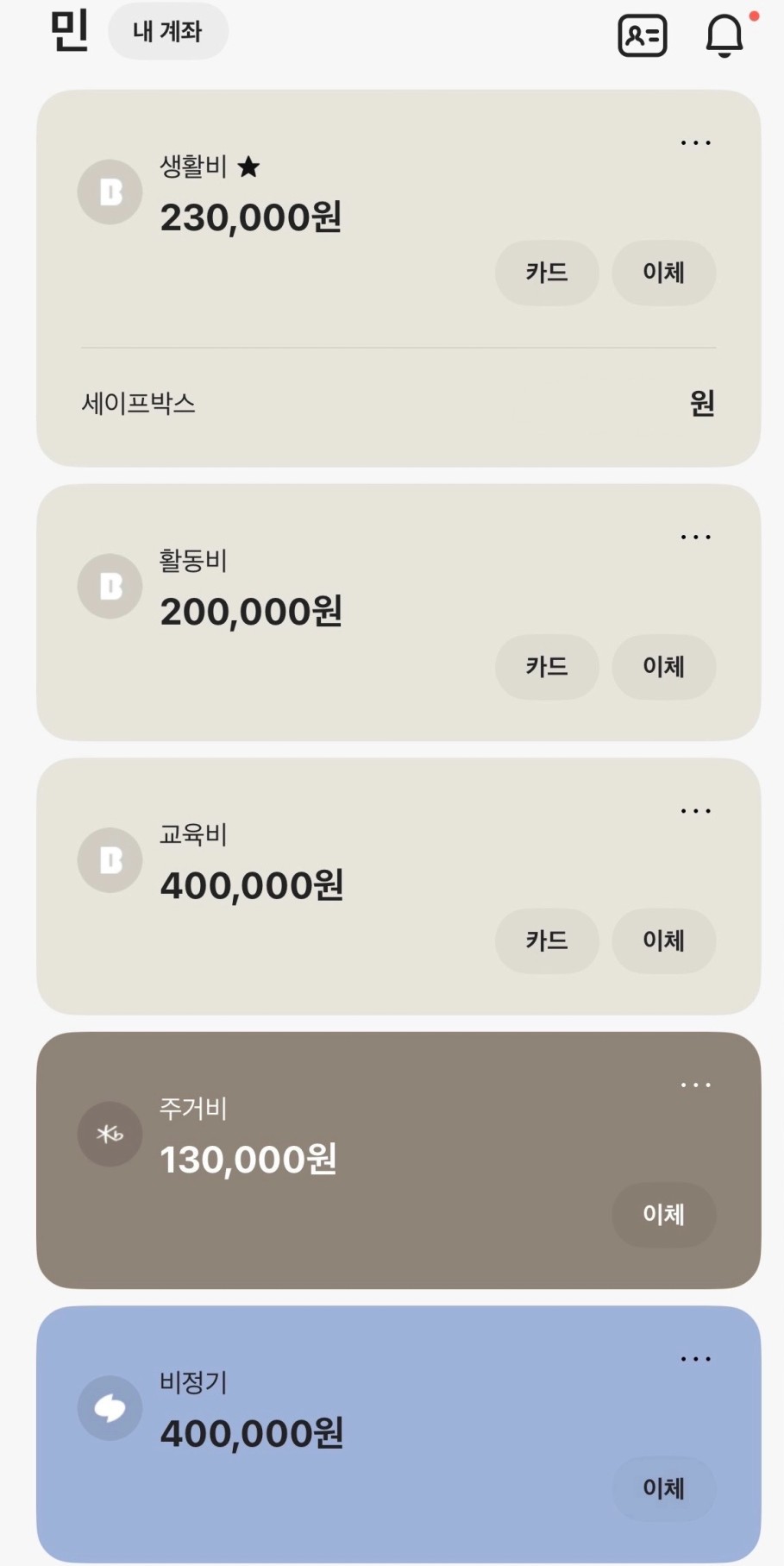Transfer from 교육비 account with 이체

(663, 940)
